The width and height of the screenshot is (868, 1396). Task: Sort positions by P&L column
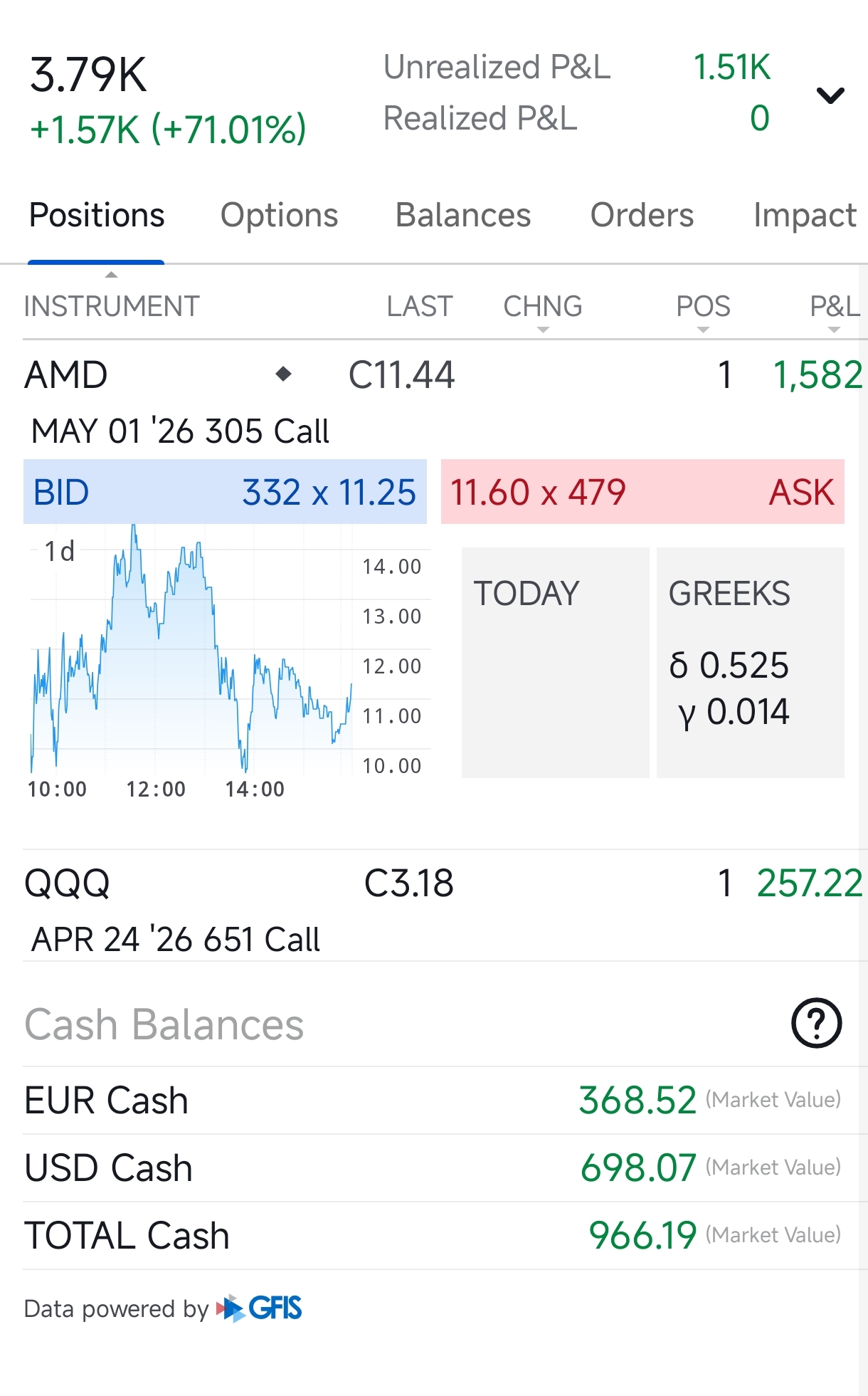(x=834, y=308)
